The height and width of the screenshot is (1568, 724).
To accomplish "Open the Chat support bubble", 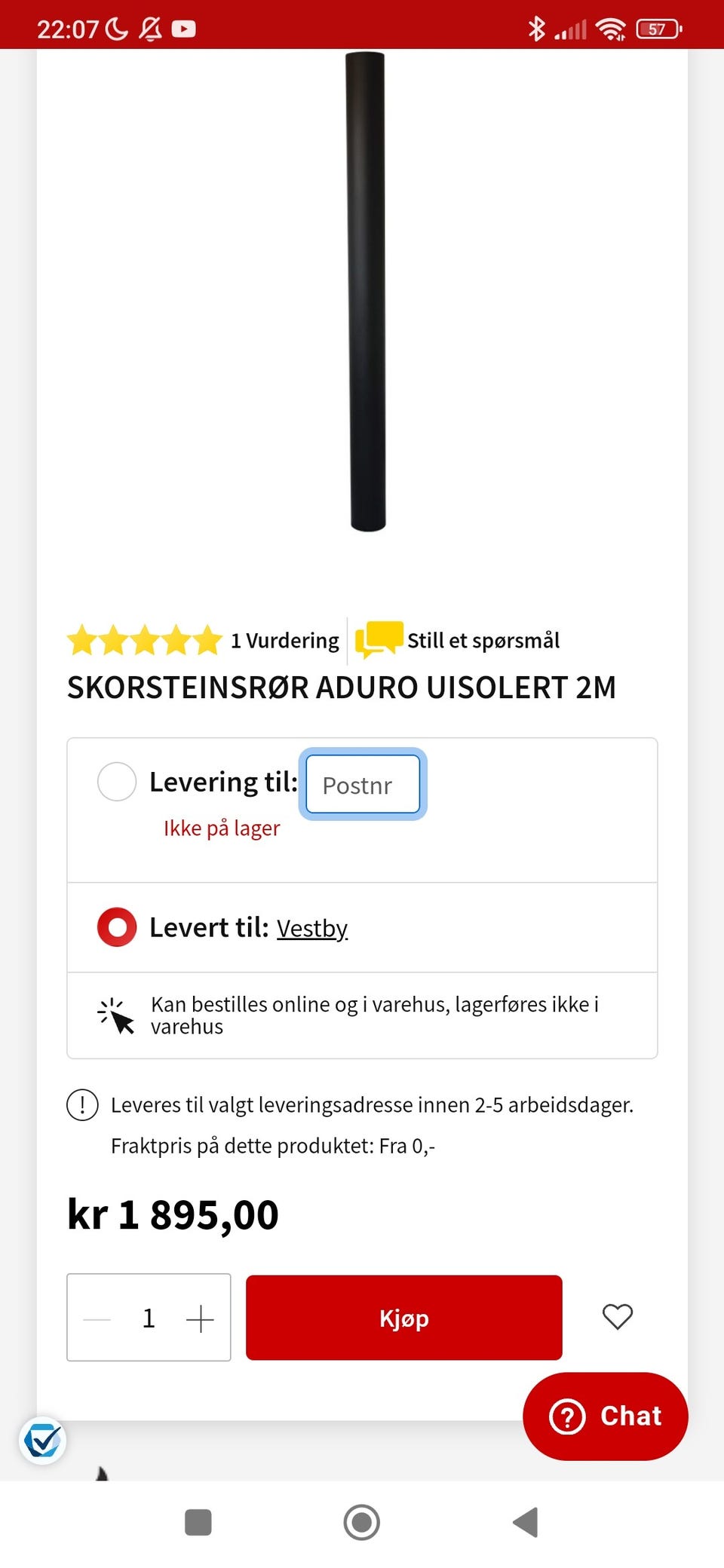I will coord(606,1416).
